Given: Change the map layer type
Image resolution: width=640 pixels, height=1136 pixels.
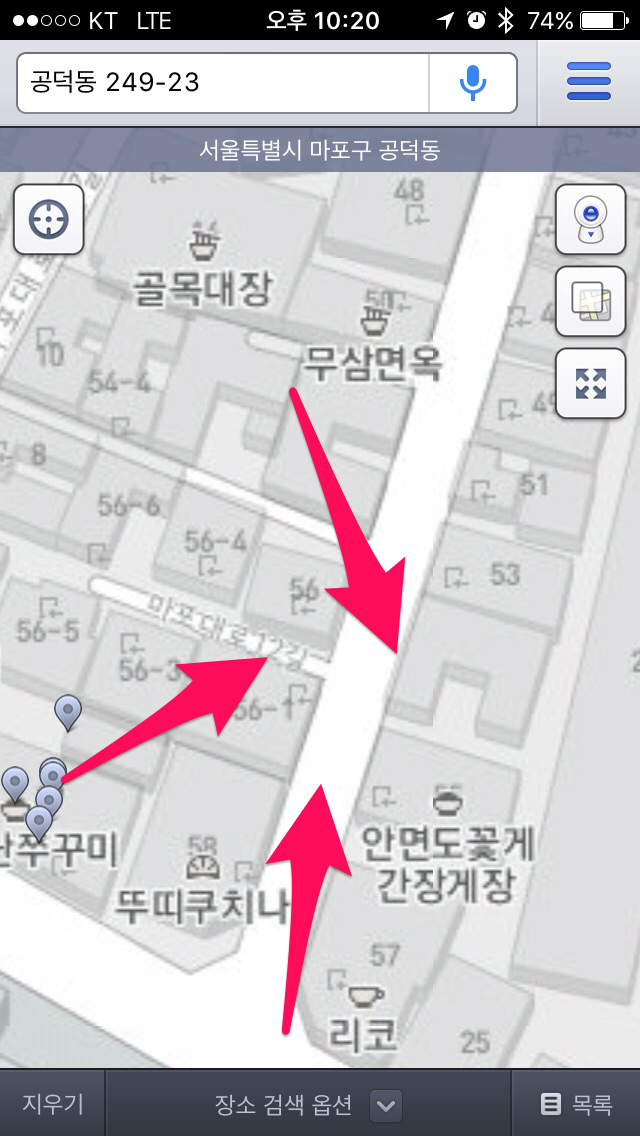Looking at the screenshot, I should (591, 301).
